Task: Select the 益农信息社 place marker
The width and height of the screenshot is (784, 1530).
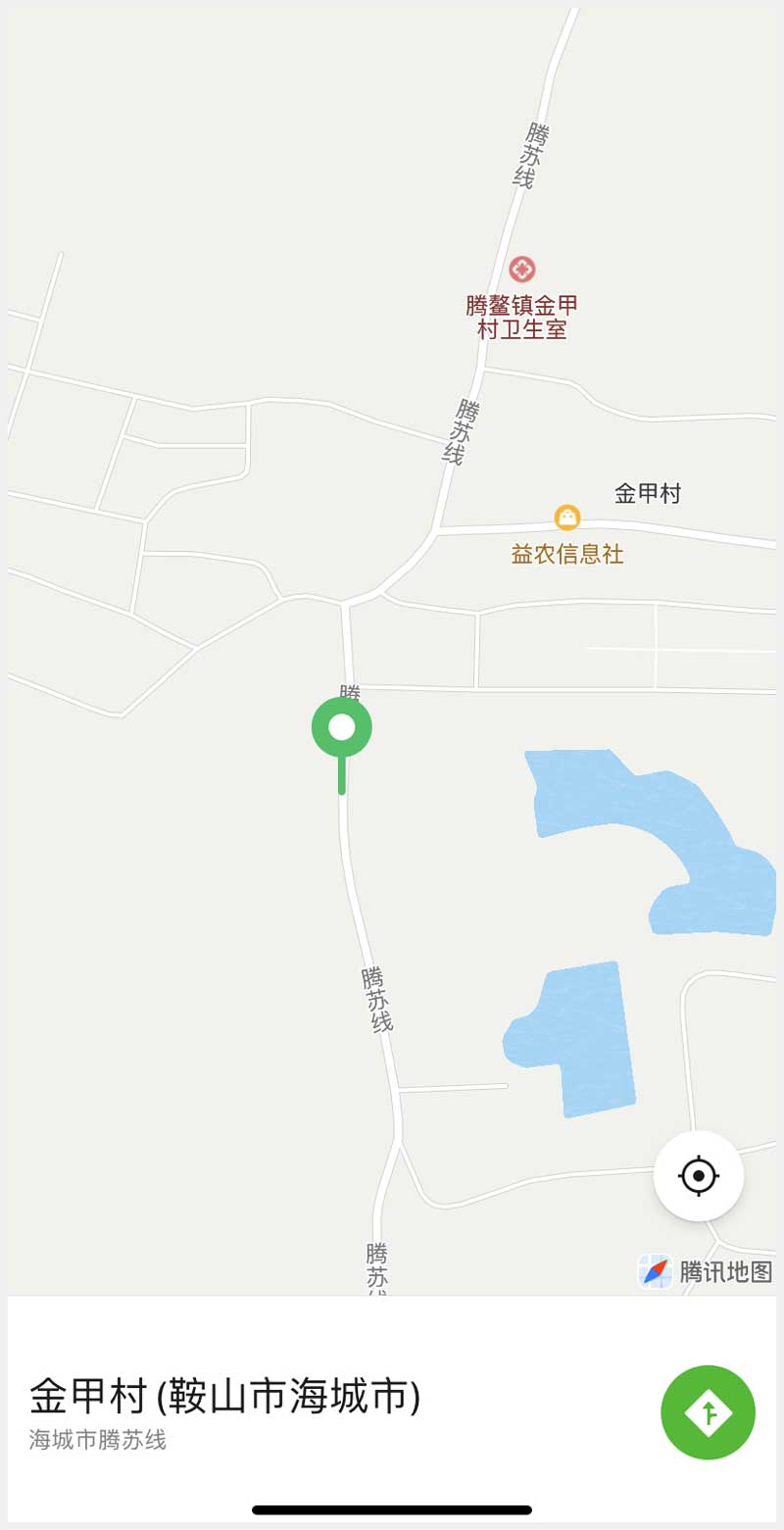Action: pyautogui.click(x=567, y=518)
